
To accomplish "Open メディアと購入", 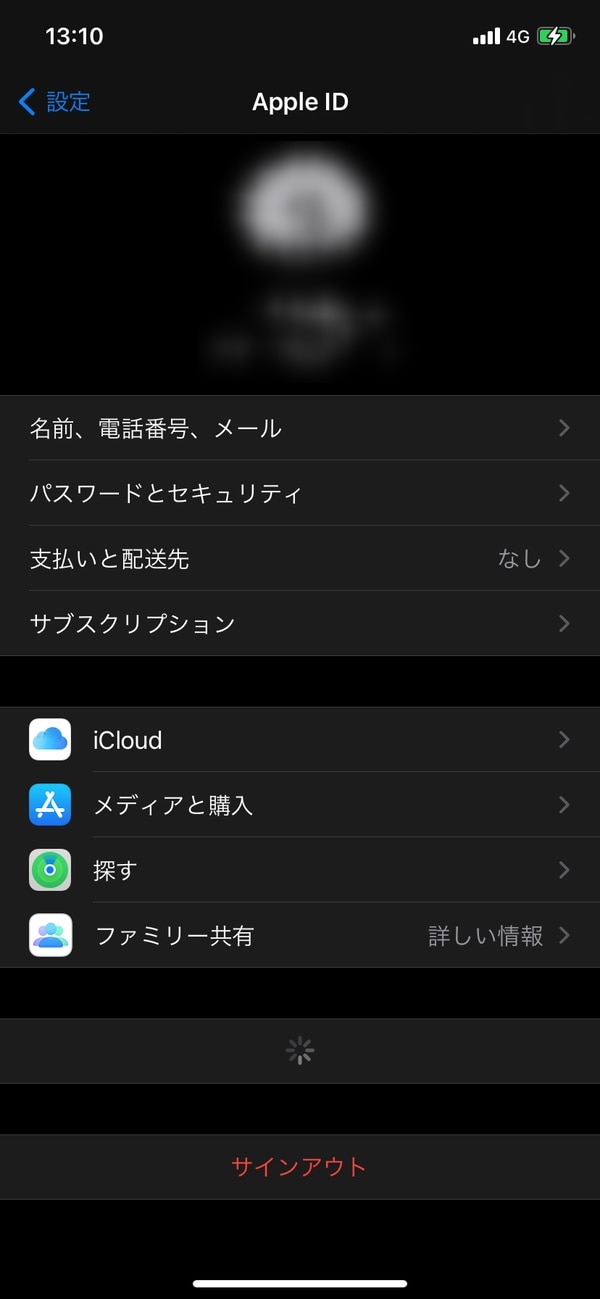I will click(x=300, y=805).
